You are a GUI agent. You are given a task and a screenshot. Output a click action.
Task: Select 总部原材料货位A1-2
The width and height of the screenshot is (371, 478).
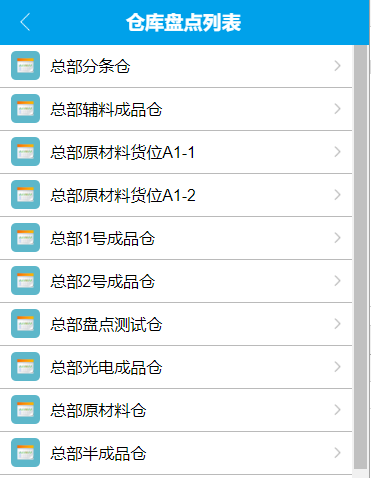click(176, 195)
